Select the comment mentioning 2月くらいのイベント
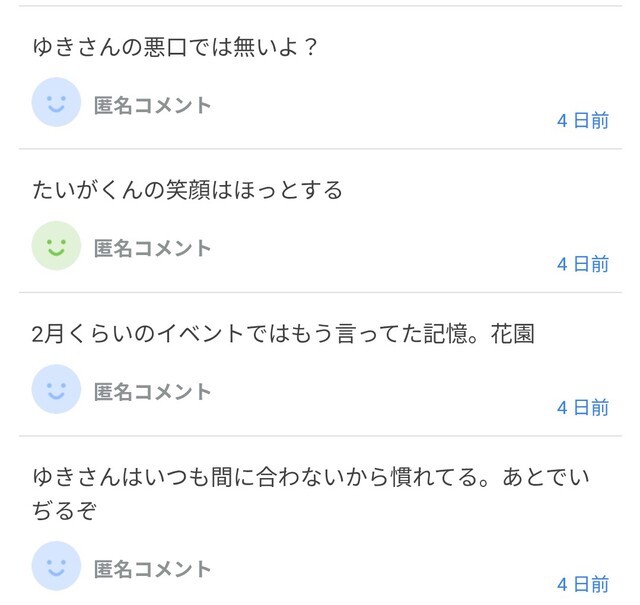Screen dimensions: 640x605 coord(283,334)
